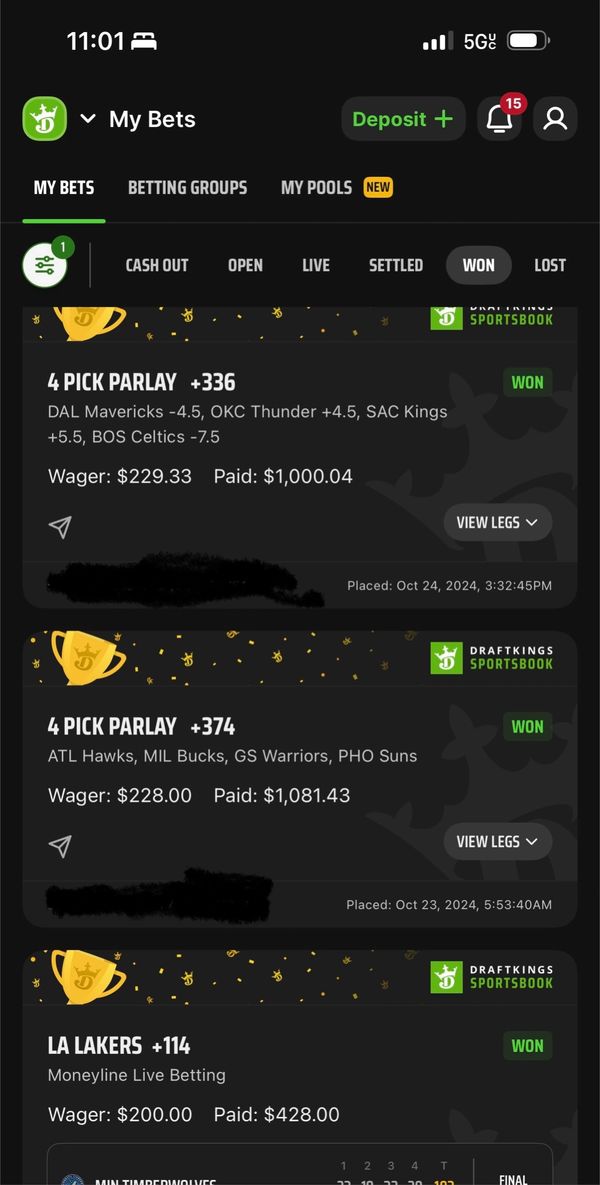
Task: Share the +336 four pick parlay
Action: [60, 527]
